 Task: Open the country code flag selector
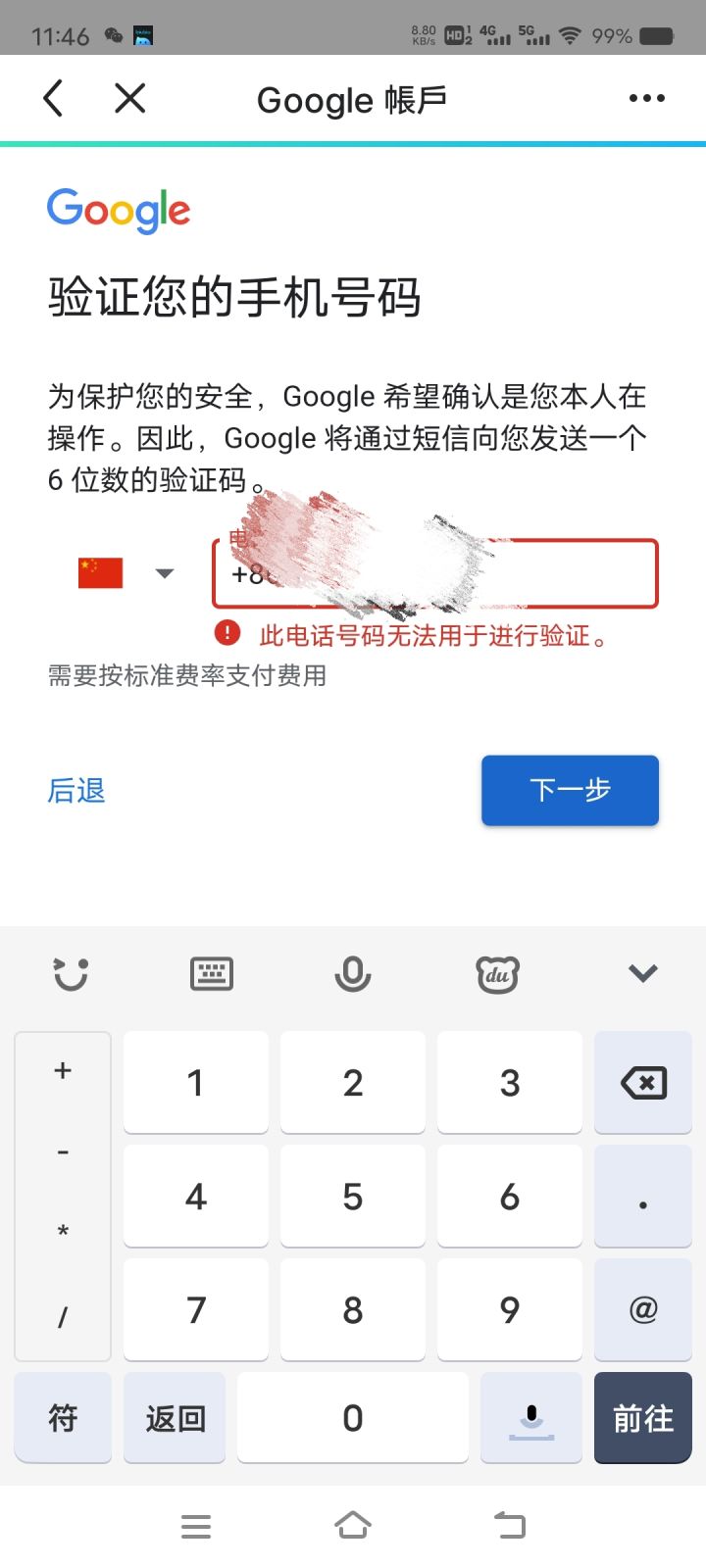[x=127, y=572]
